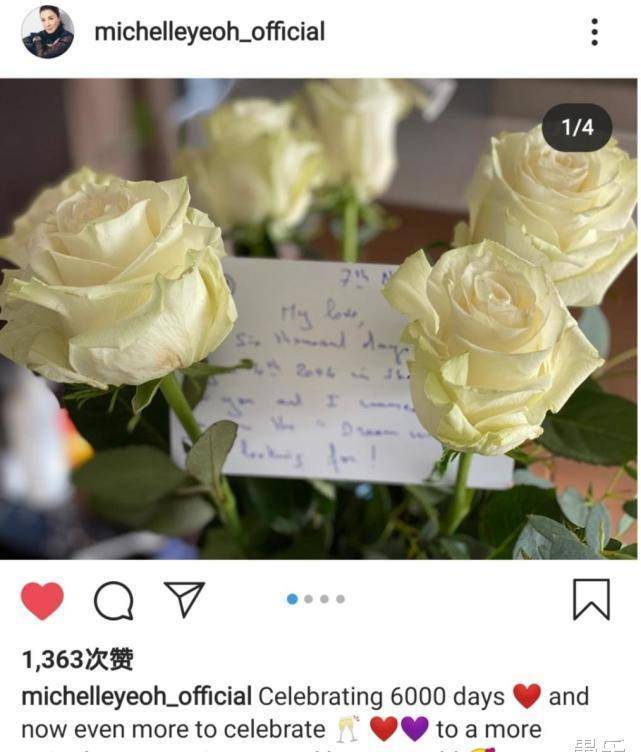View the 1,363 likes list
Viewport: 641px width, 752px height.
click(x=77, y=660)
